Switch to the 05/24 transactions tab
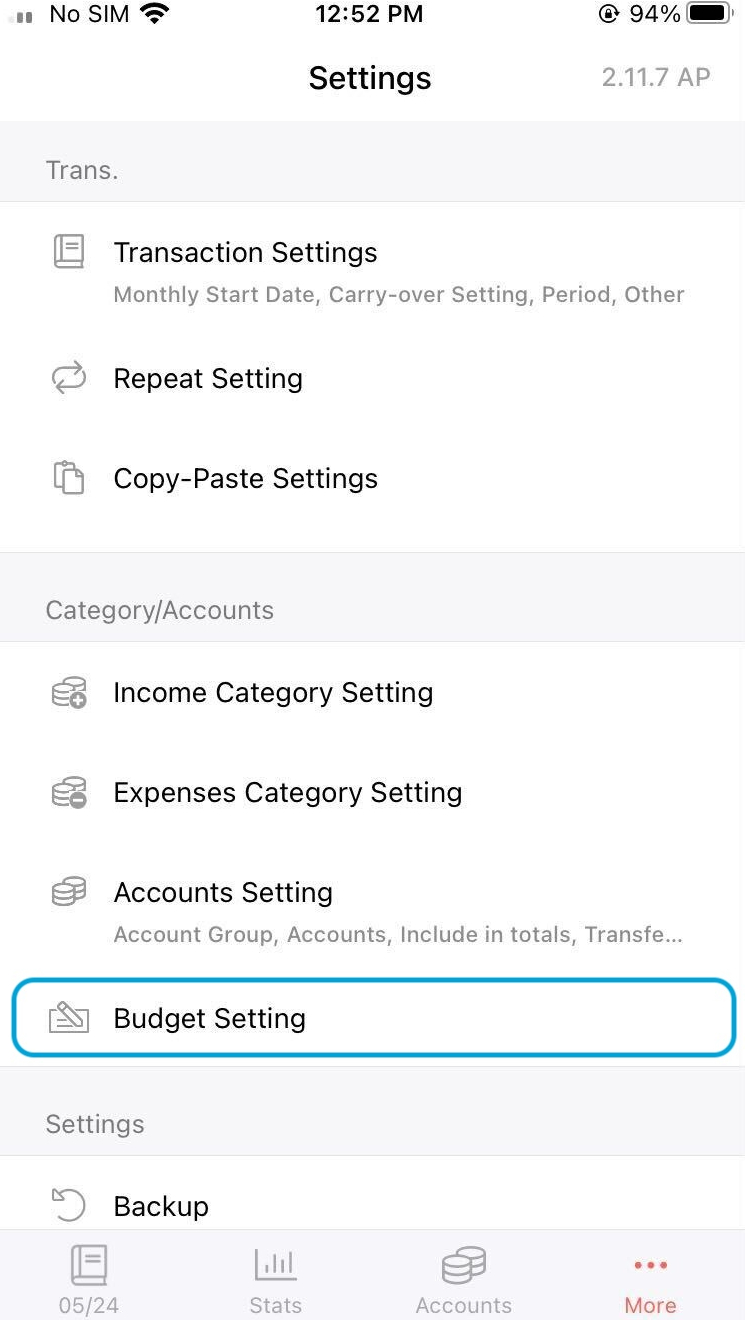 pyautogui.click(x=88, y=1279)
